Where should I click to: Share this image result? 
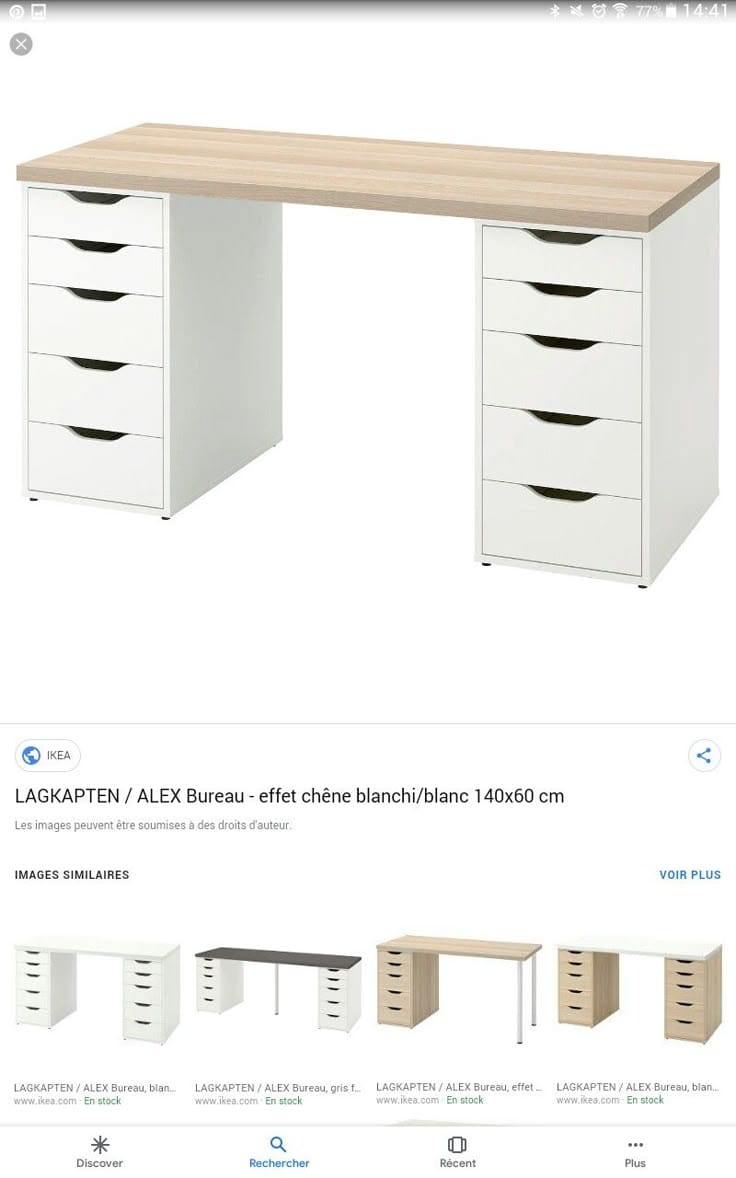(x=704, y=756)
